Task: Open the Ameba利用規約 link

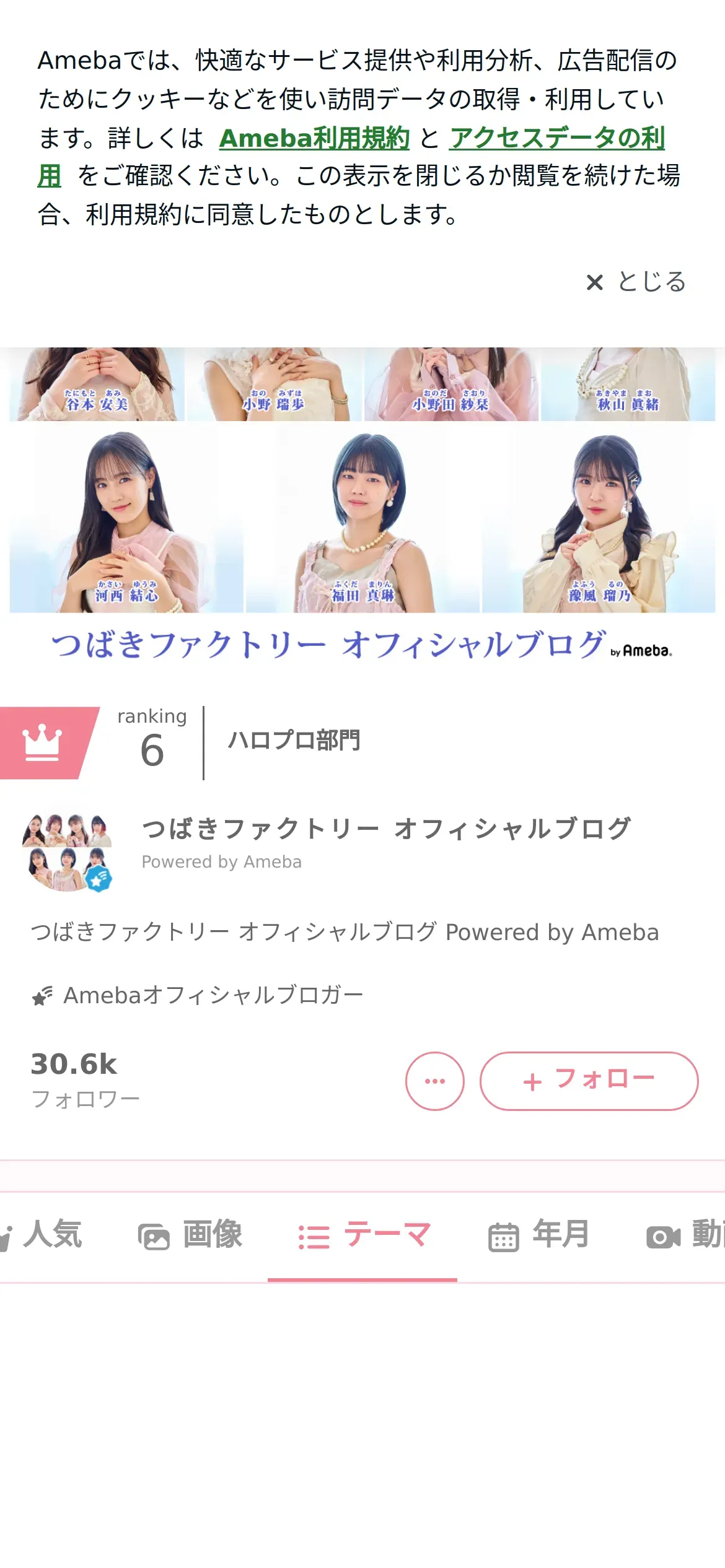Action: (314, 137)
